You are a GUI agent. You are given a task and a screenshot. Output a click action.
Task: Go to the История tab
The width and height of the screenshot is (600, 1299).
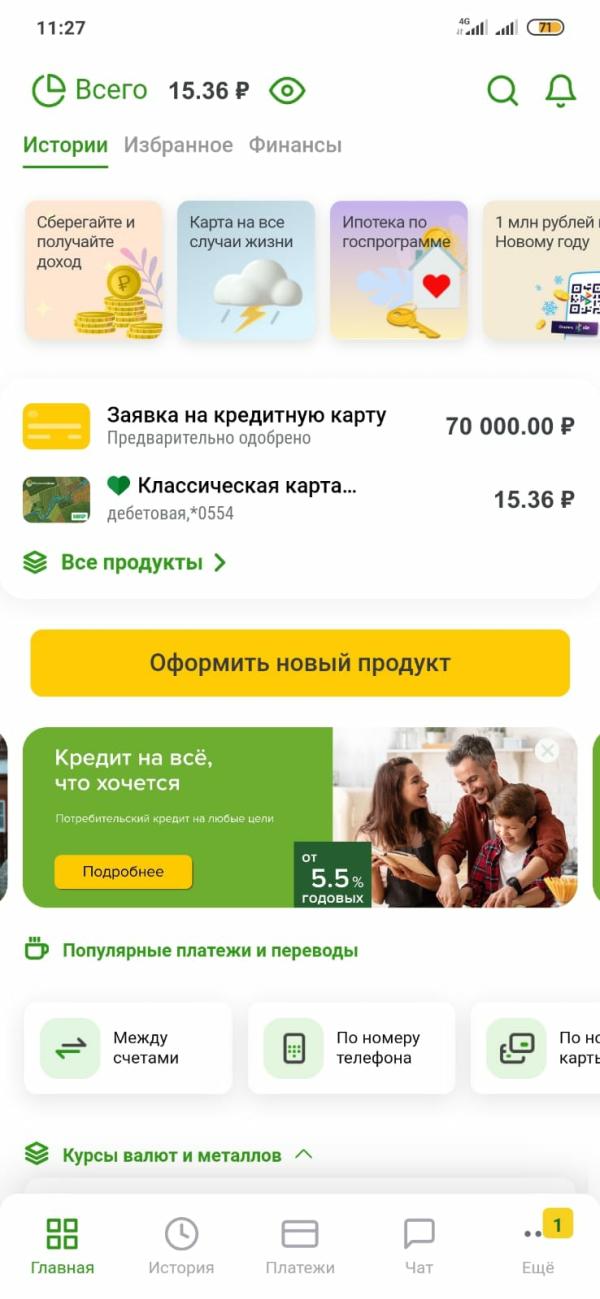tap(181, 1246)
